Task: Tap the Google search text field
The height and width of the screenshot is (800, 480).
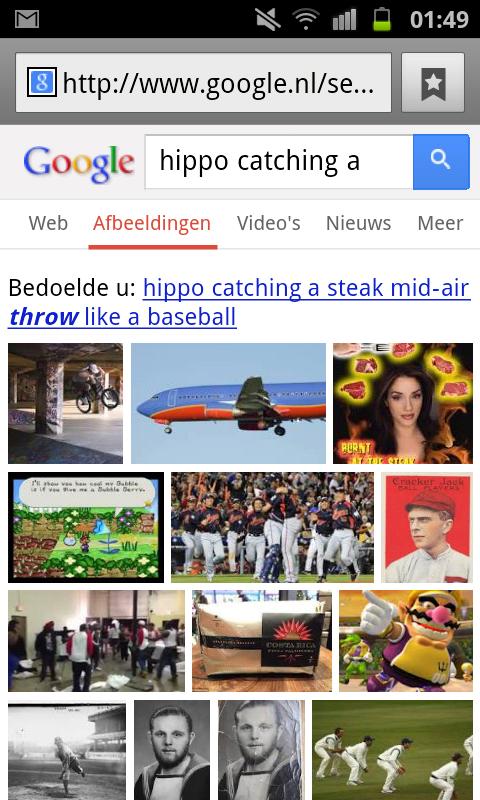Action: (x=279, y=162)
